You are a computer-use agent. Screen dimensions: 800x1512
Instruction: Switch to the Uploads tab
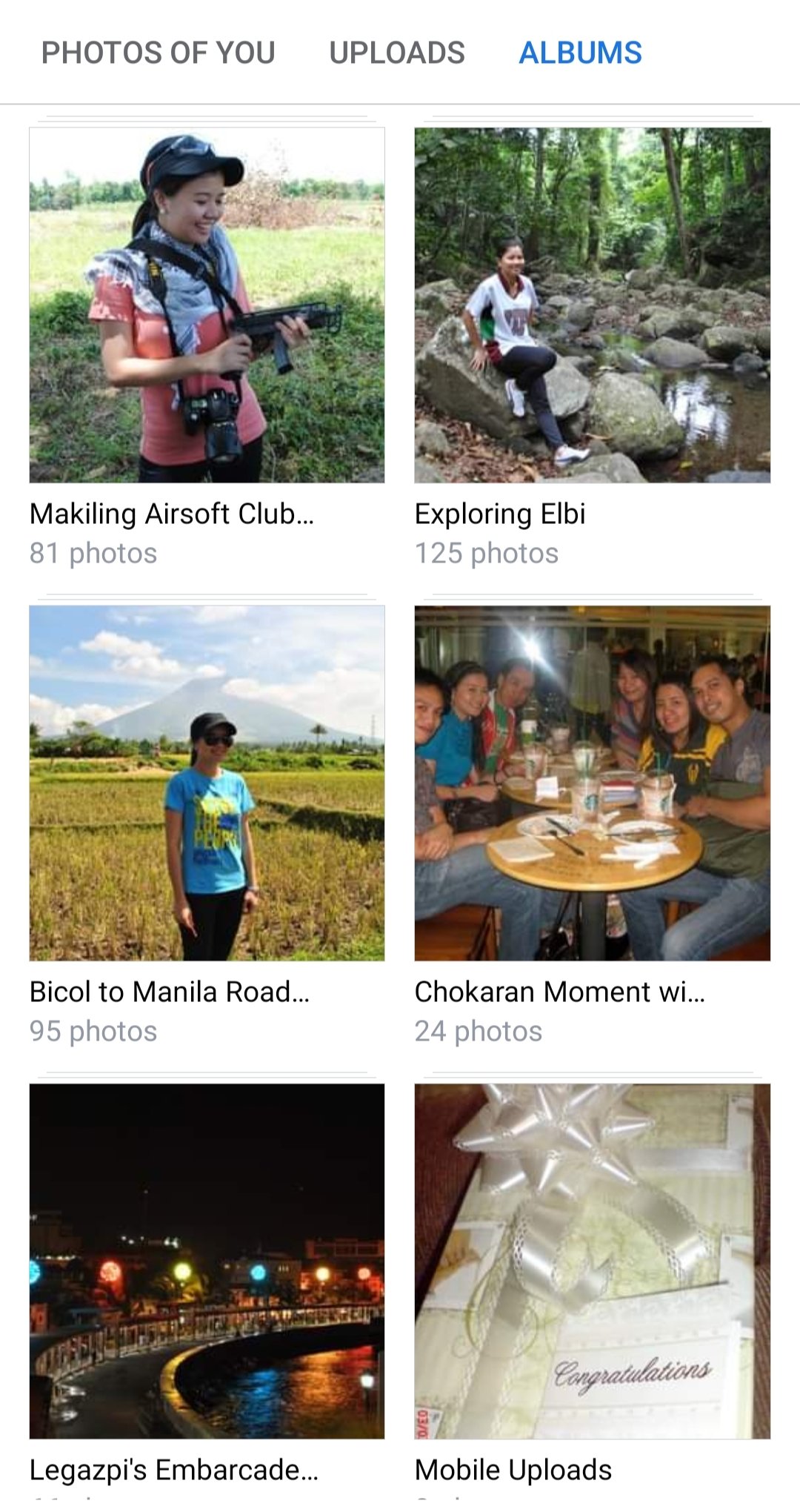click(397, 53)
